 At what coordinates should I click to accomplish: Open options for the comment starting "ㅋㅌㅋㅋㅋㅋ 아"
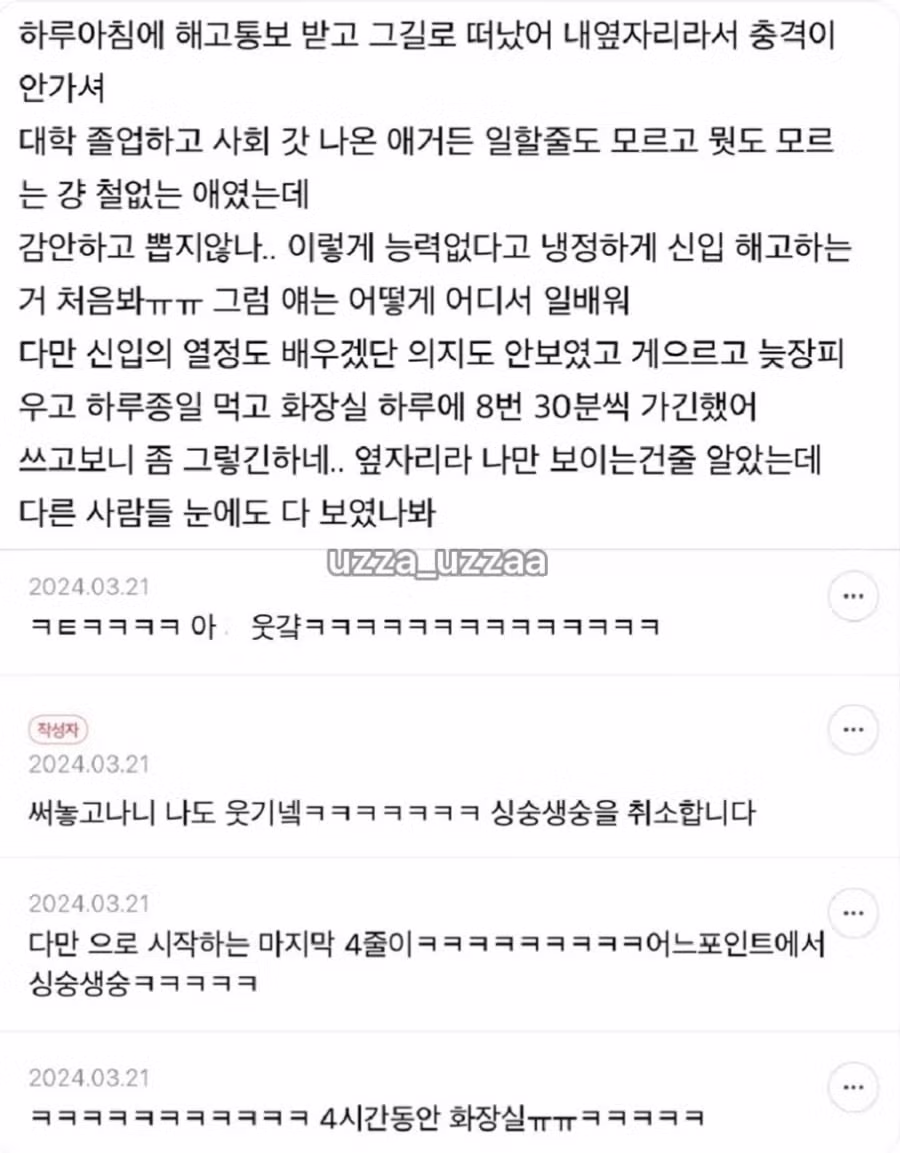pyautogui.click(x=853, y=597)
